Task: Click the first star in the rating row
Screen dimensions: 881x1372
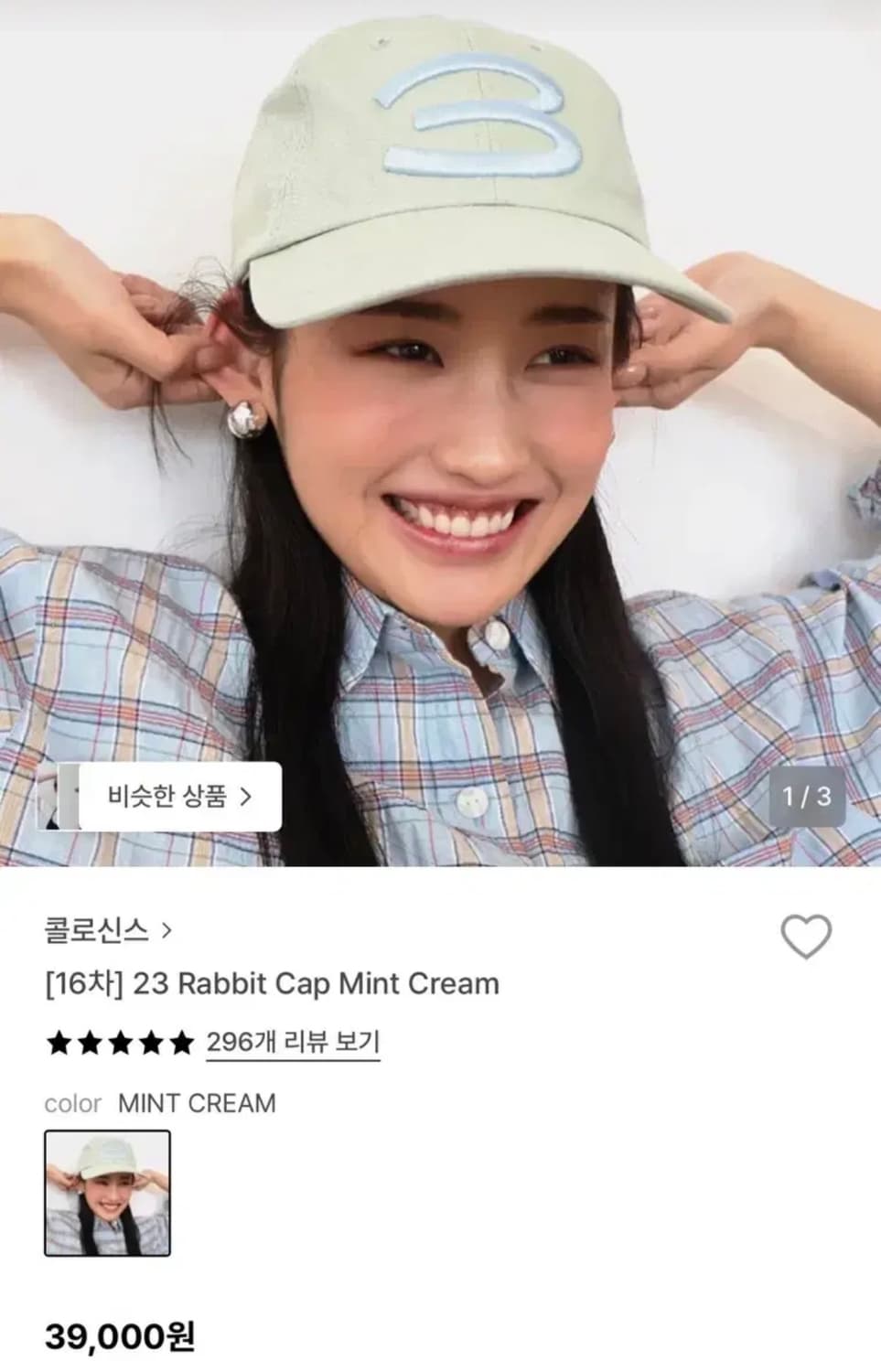Action: point(58,1043)
